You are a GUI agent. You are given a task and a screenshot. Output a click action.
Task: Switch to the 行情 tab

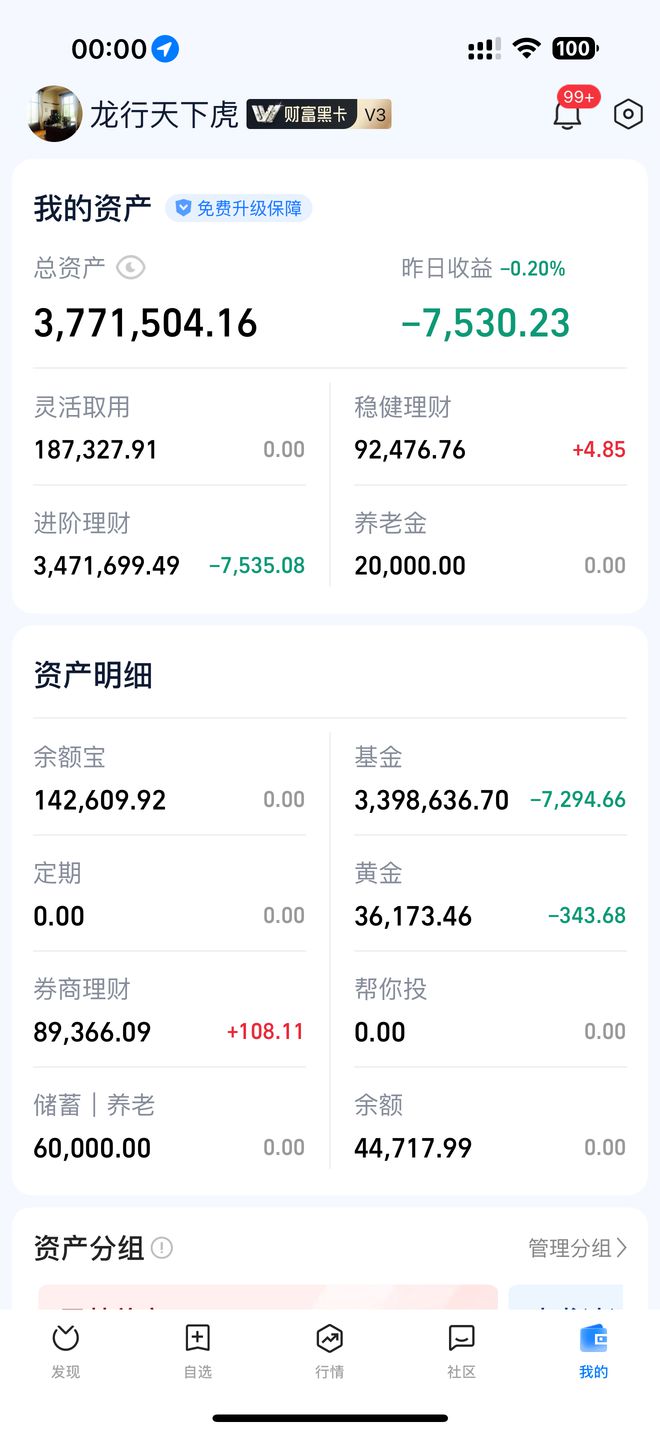(330, 1351)
